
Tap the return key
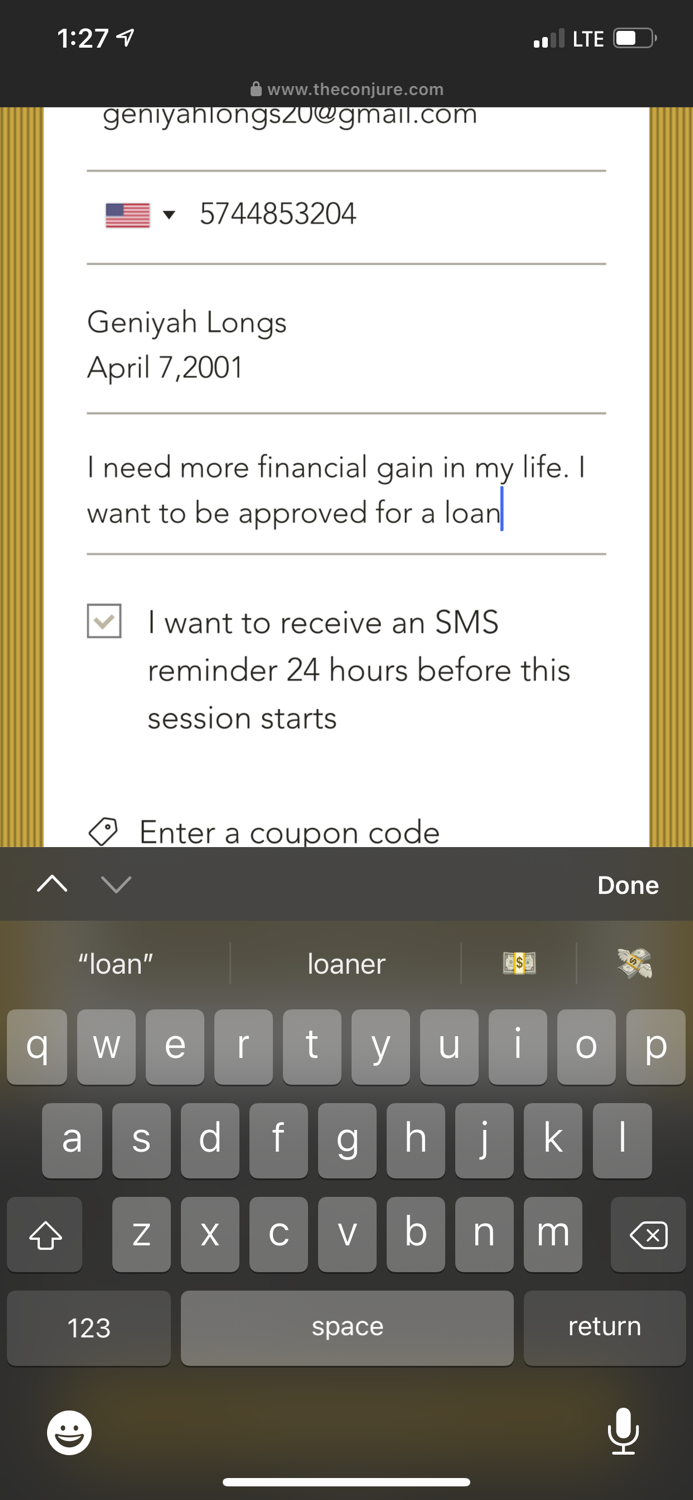click(x=604, y=1327)
